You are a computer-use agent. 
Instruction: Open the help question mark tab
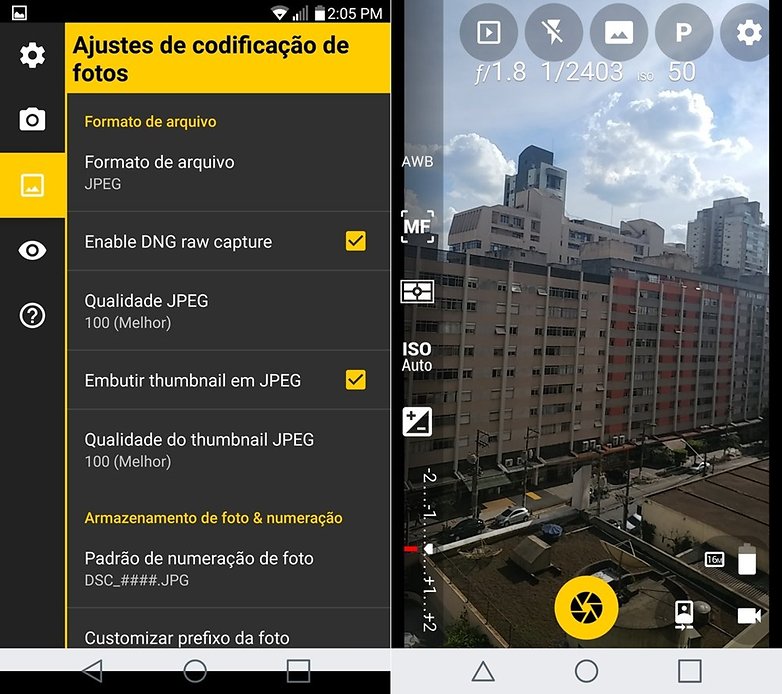pyautogui.click(x=32, y=316)
